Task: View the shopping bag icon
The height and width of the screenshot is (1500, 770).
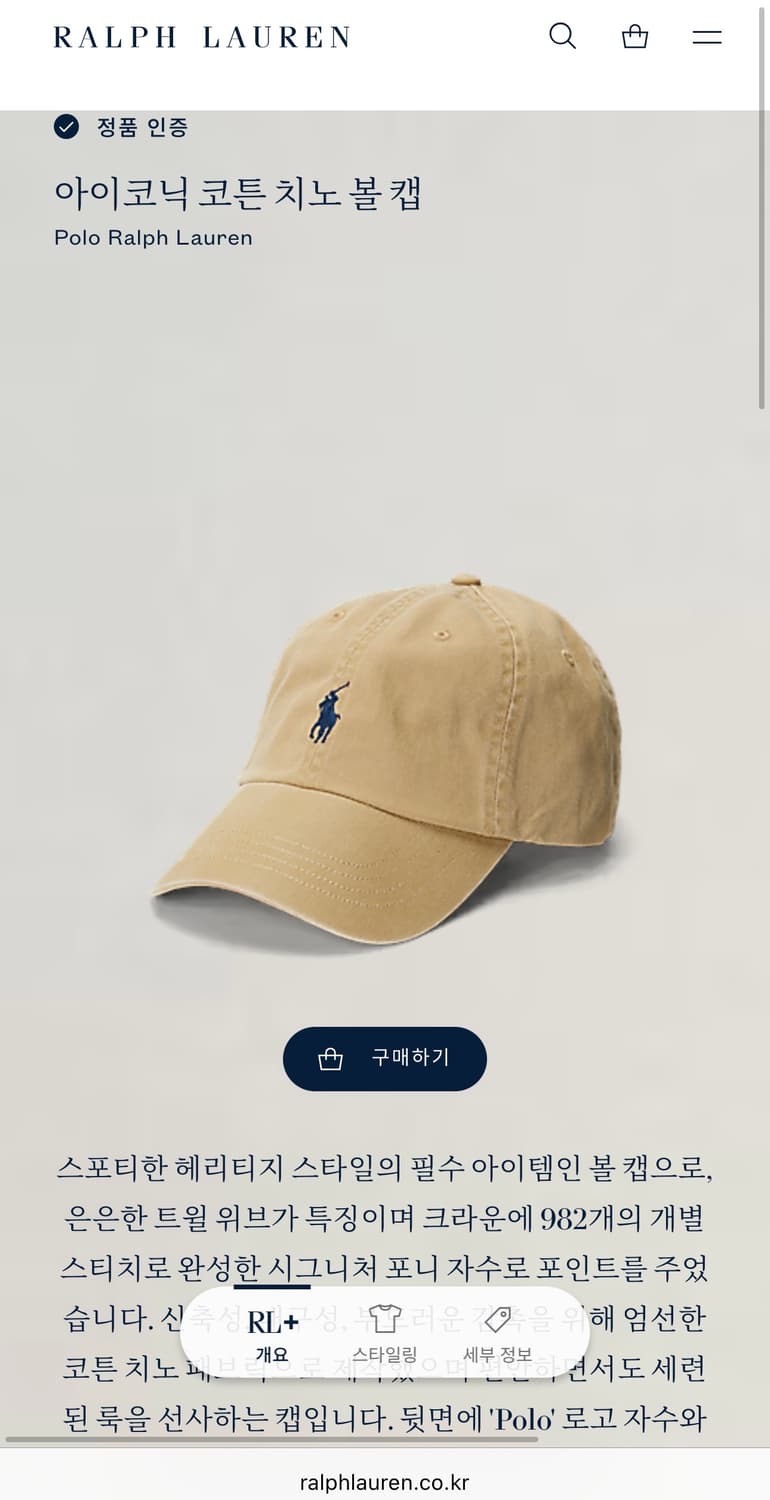Action: 634,36
